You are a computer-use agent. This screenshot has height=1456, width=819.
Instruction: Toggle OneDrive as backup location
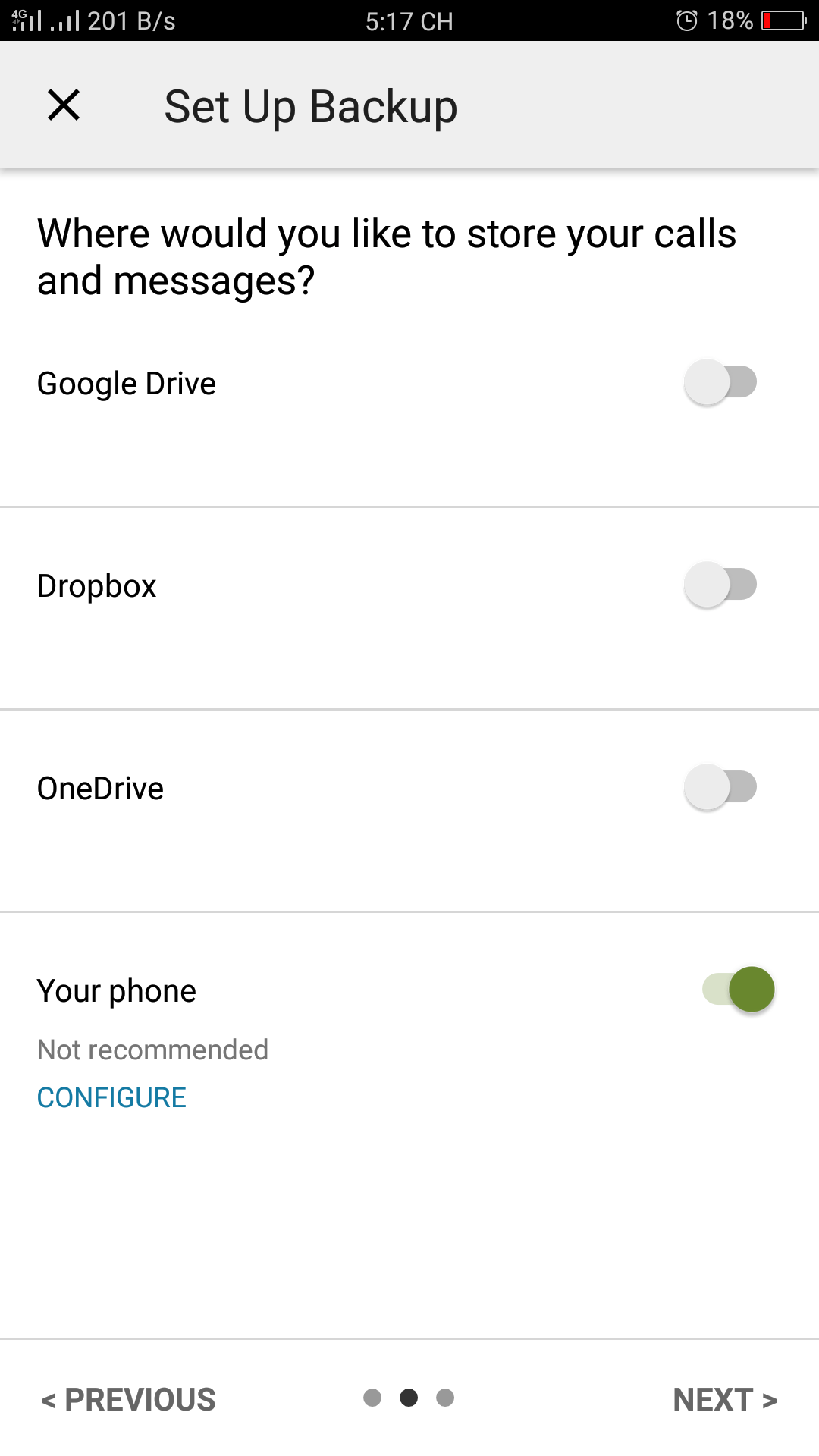[x=720, y=787]
